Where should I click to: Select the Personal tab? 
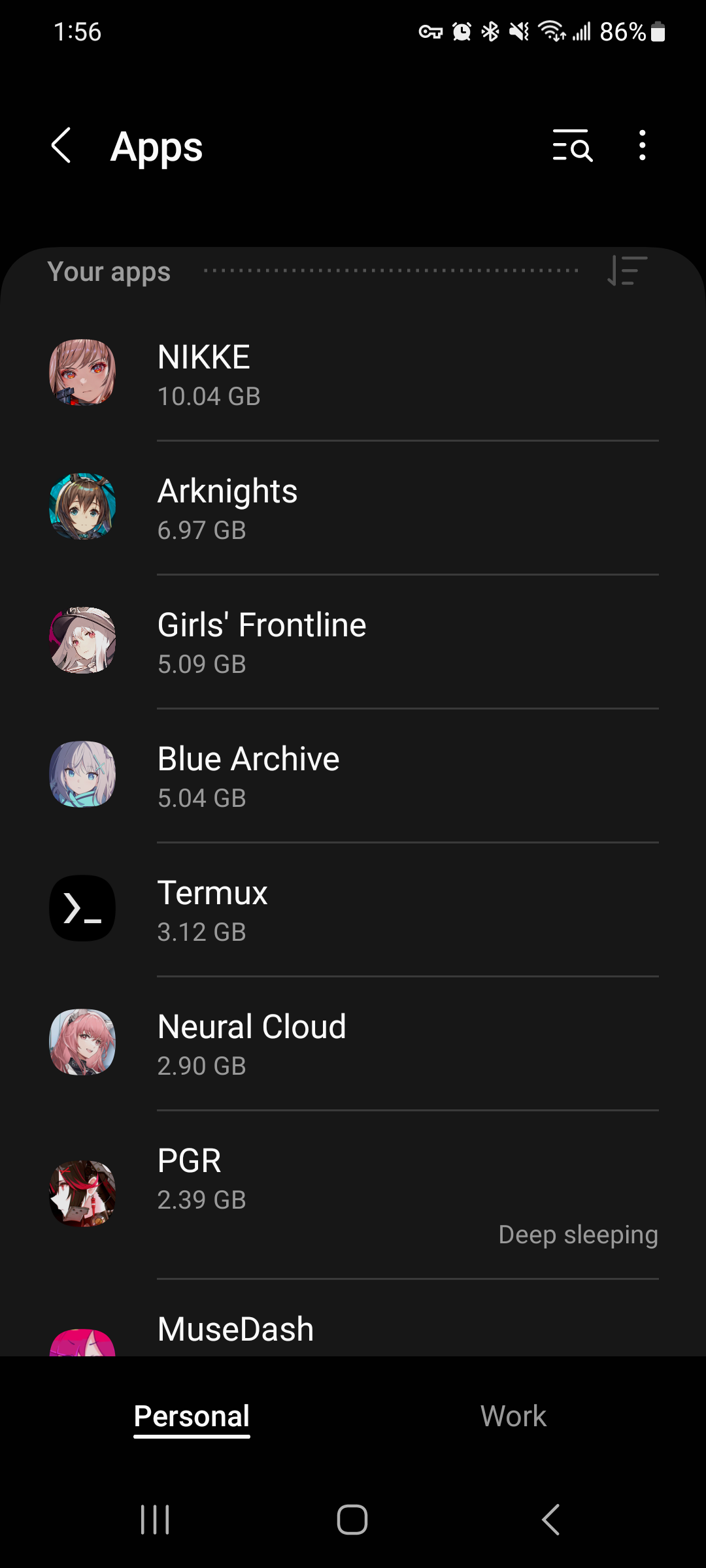[x=192, y=1416]
